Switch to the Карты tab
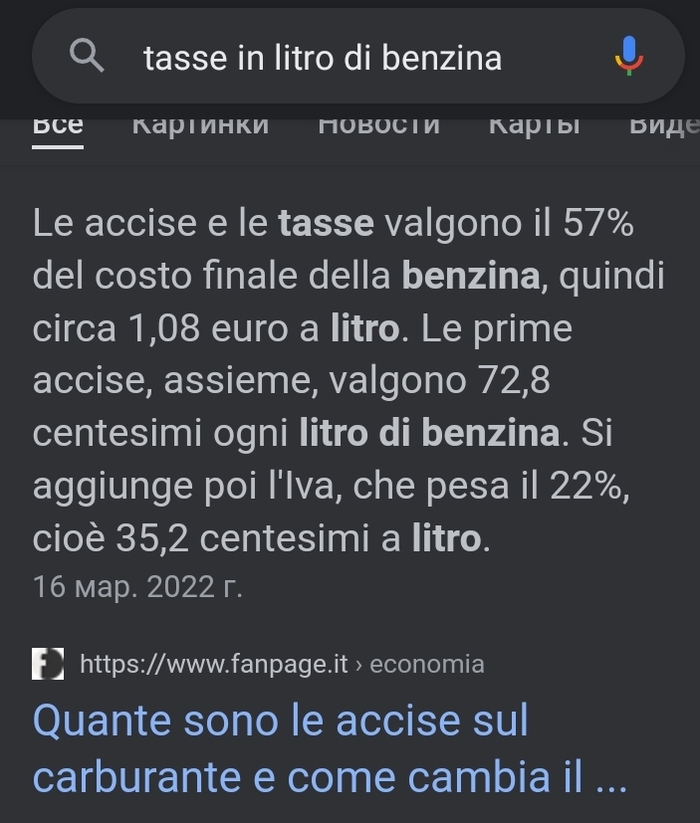 coord(534,124)
